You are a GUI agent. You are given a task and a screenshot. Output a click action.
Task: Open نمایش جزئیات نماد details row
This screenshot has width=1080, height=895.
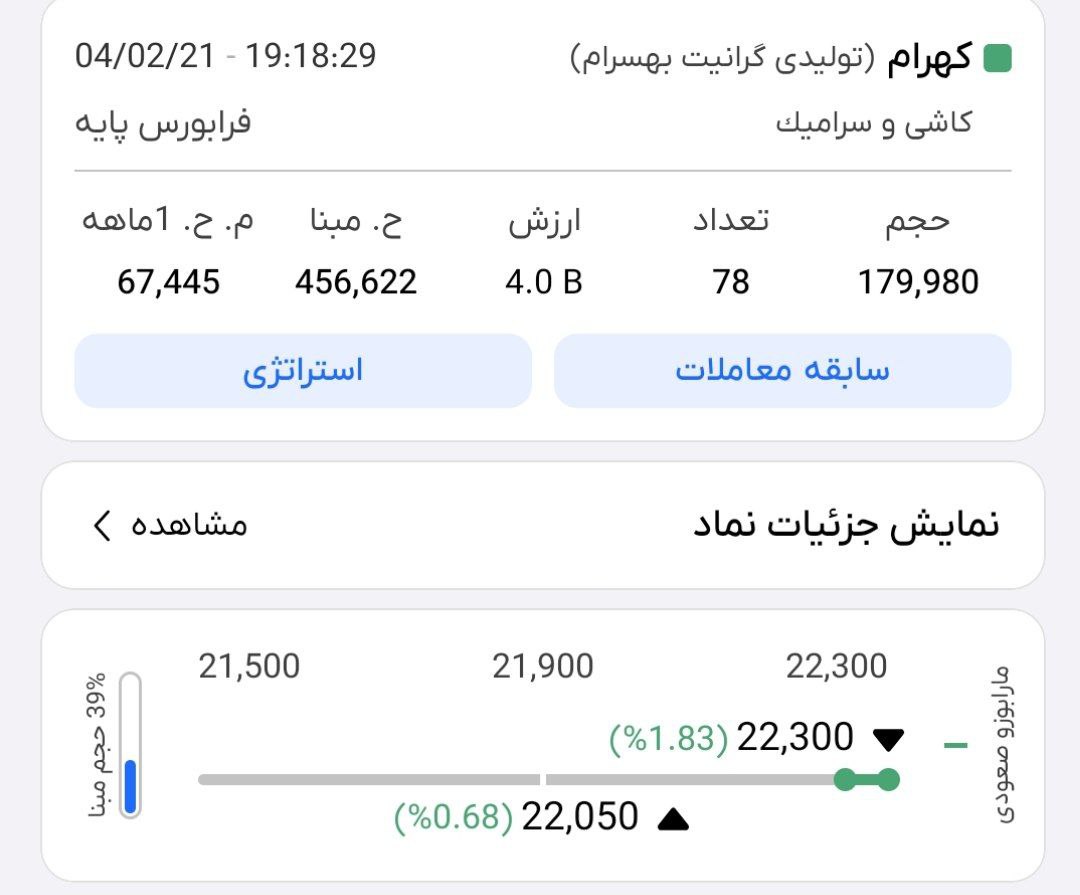pyautogui.click(x=542, y=525)
